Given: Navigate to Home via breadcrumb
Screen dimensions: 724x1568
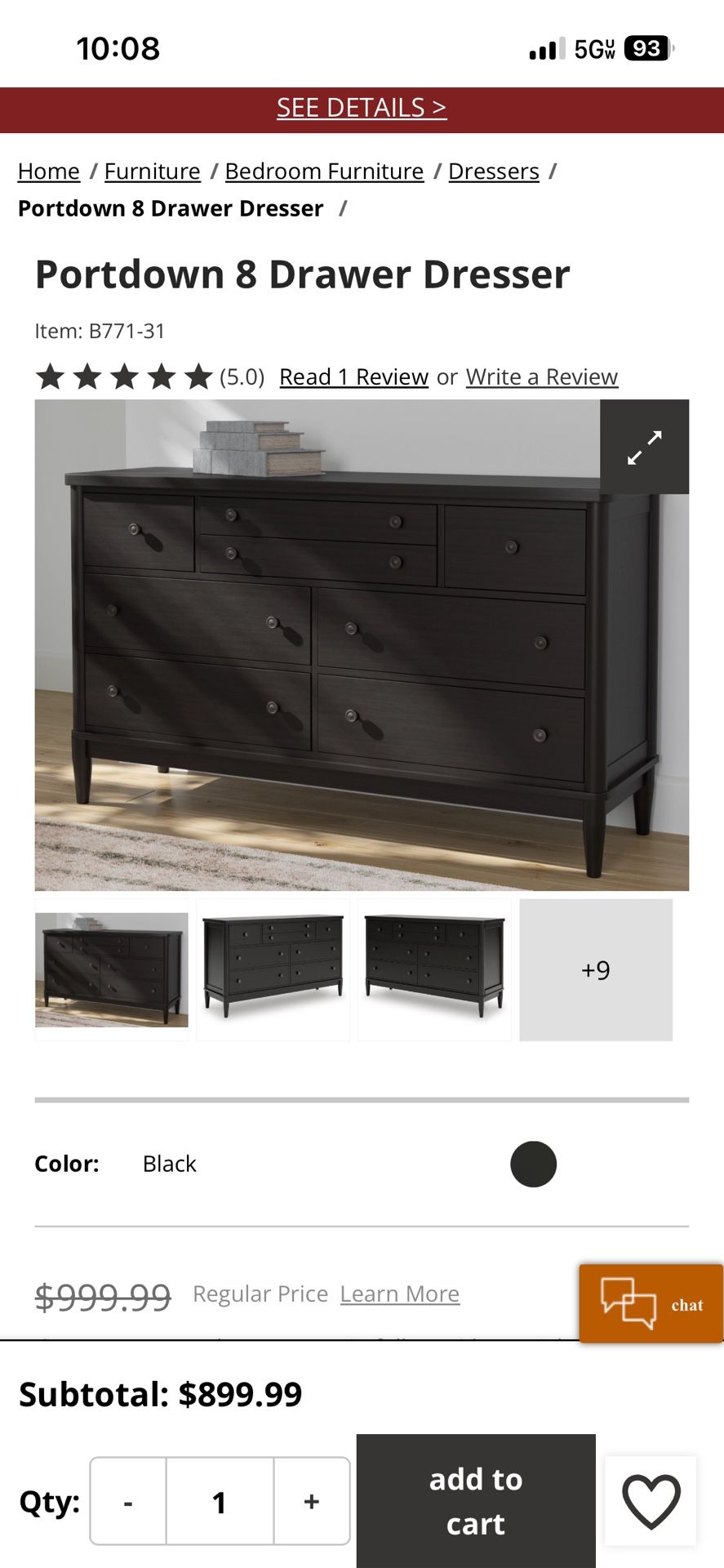Looking at the screenshot, I should tap(47, 171).
